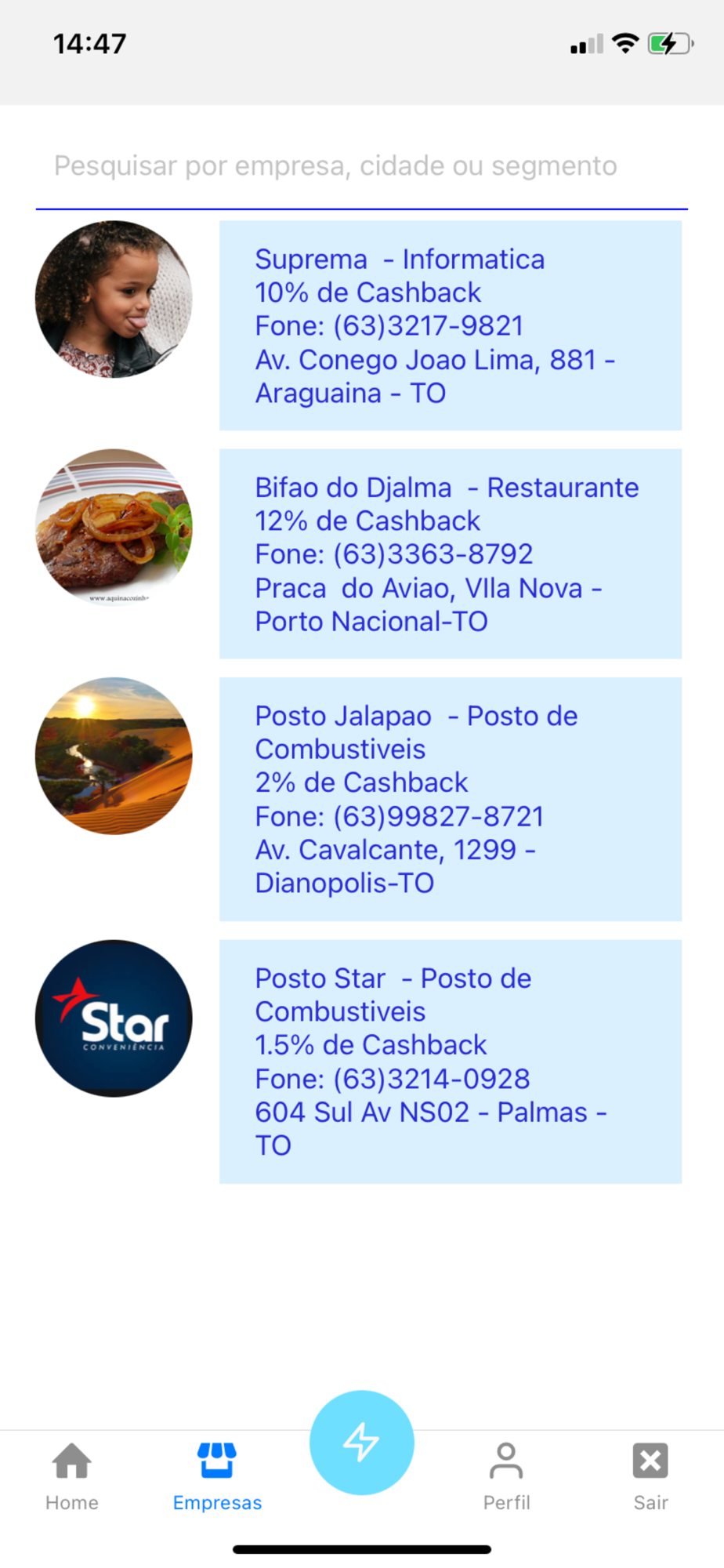This screenshot has height=1568, width=724.
Task: Select the Posto Jalapao listing
Action: (x=451, y=799)
